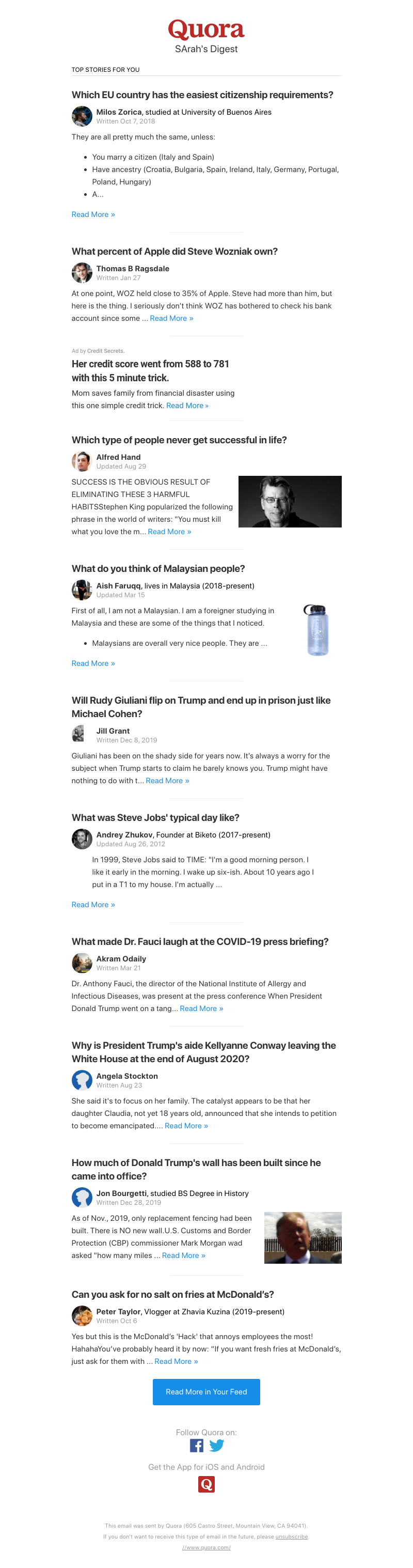The width and height of the screenshot is (413, 1568).
Task: Open the credit score ad's Read More link
Action: coord(187,406)
